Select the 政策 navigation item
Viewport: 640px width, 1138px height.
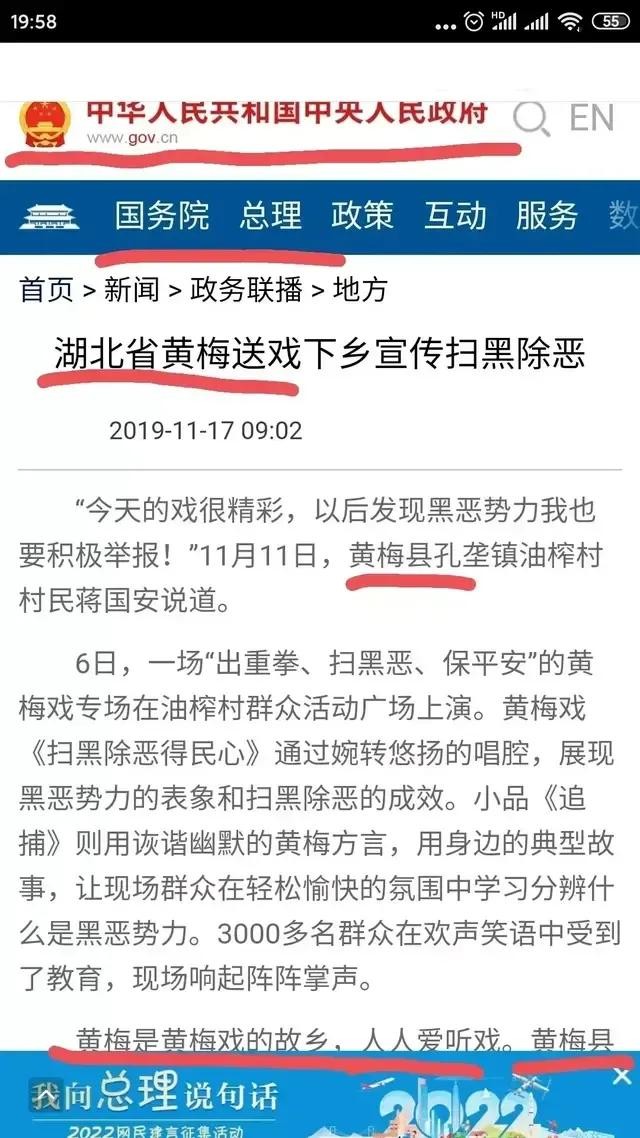click(x=362, y=215)
